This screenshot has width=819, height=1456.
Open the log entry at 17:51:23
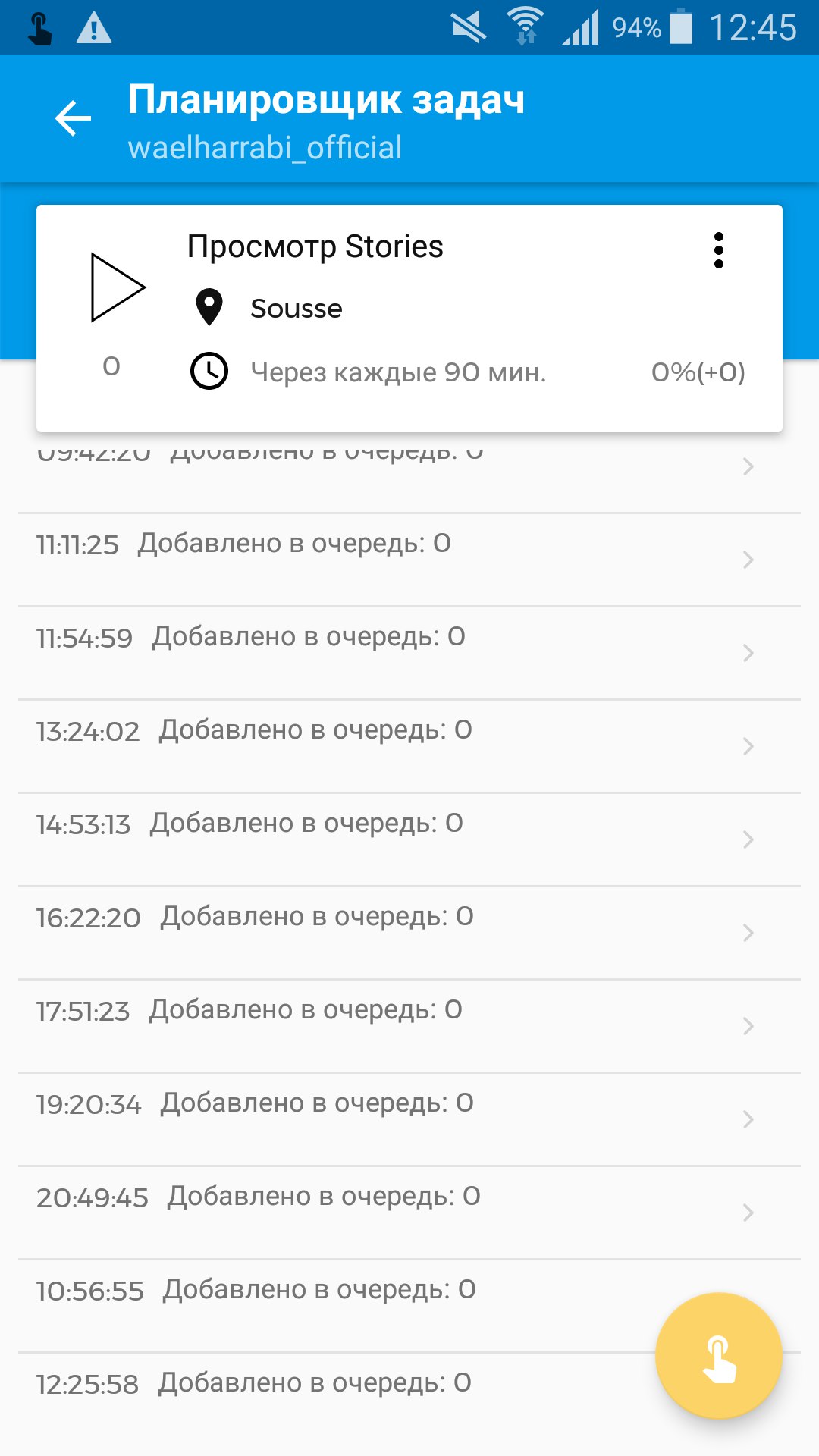pyautogui.click(x=409, y=1026)
